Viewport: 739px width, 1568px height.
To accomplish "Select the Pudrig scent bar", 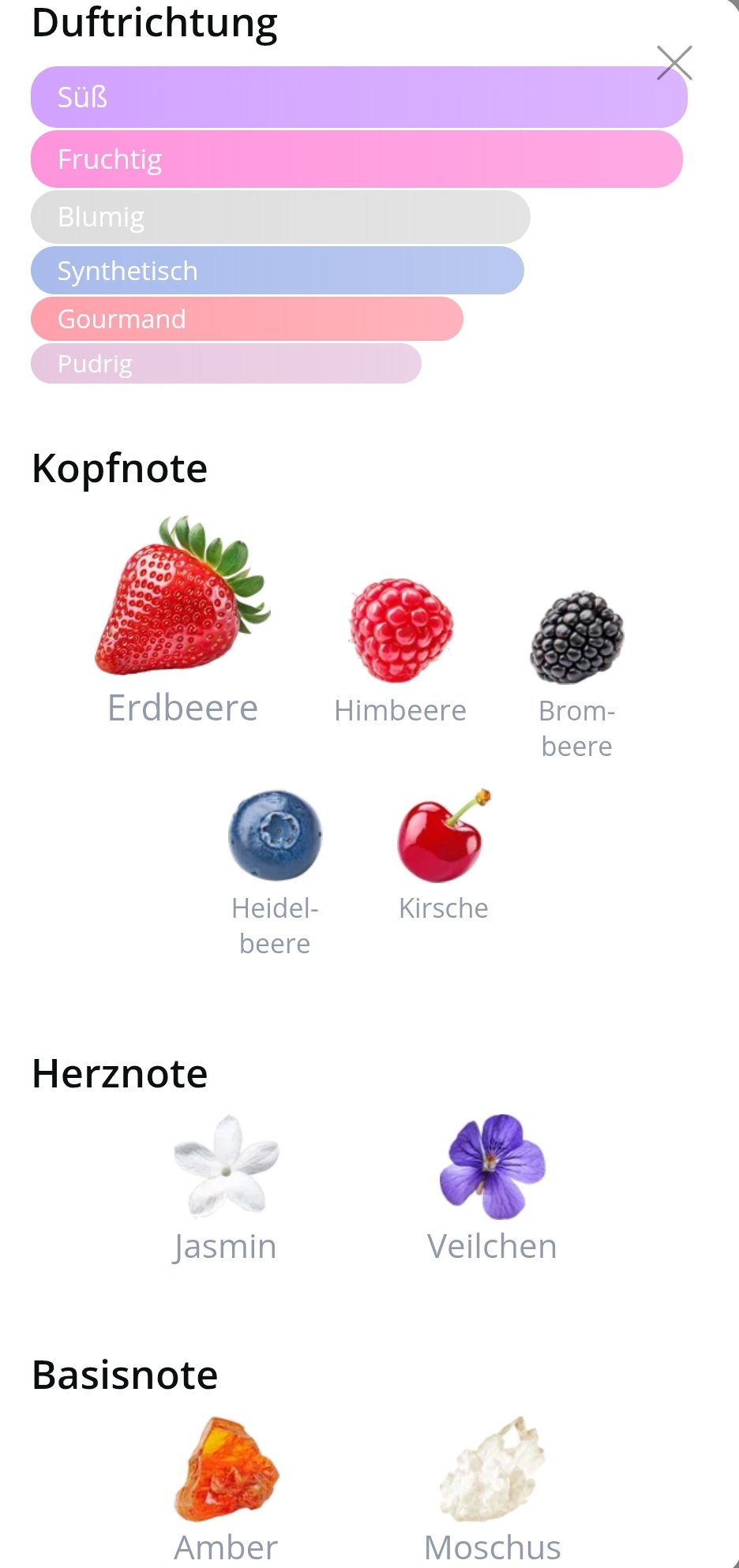I will point(226,364).
